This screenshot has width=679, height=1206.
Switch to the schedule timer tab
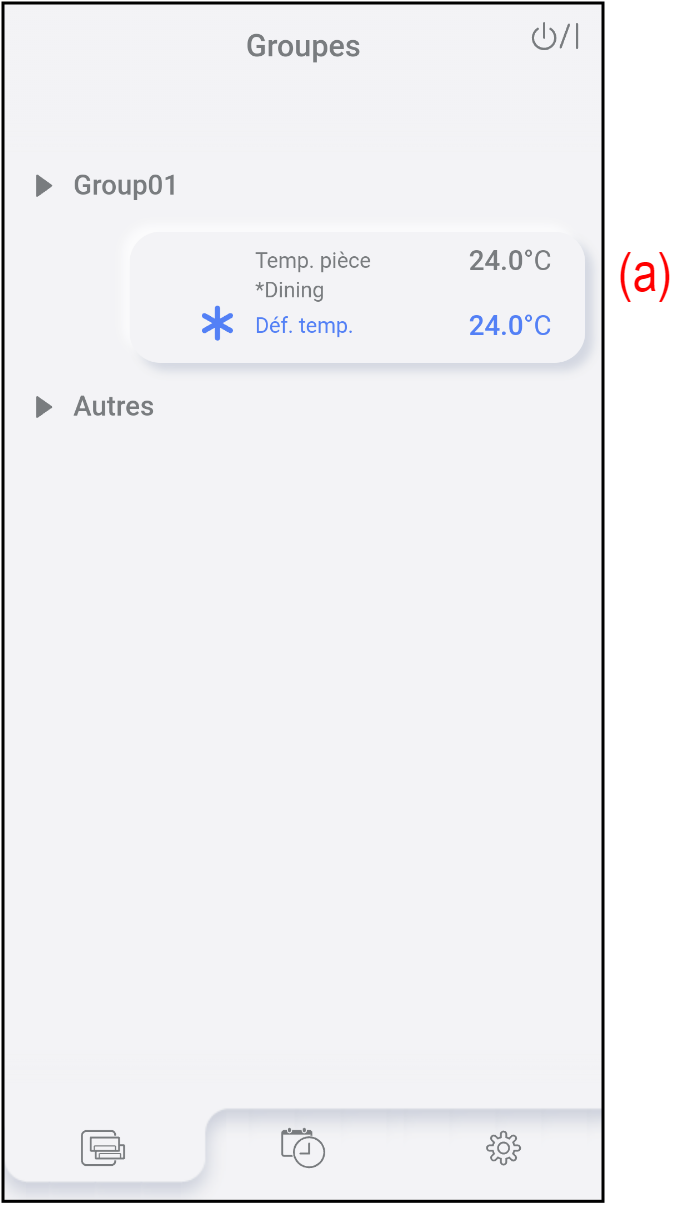point(303,1147)
